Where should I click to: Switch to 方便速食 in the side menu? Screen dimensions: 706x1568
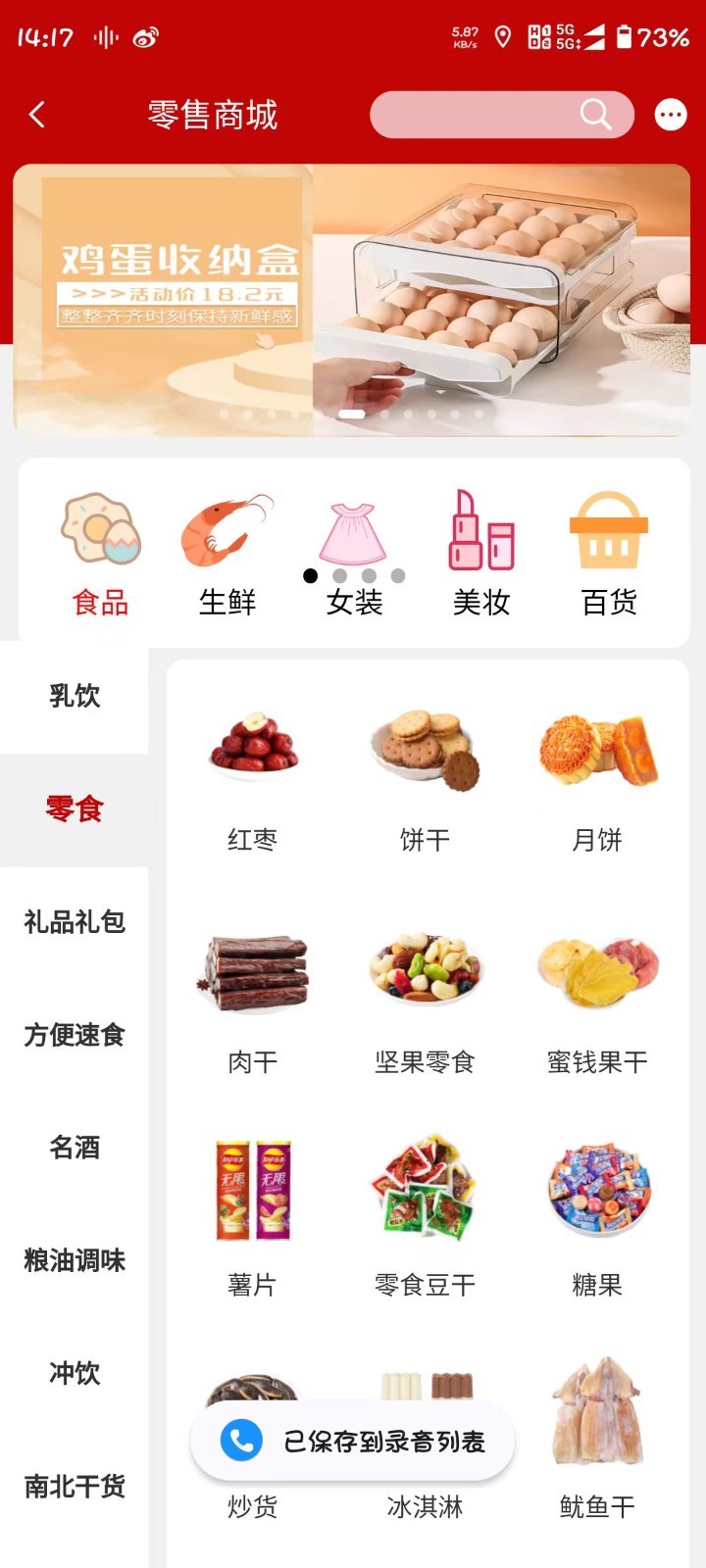pyautogui.click(x=75, y=1035)
